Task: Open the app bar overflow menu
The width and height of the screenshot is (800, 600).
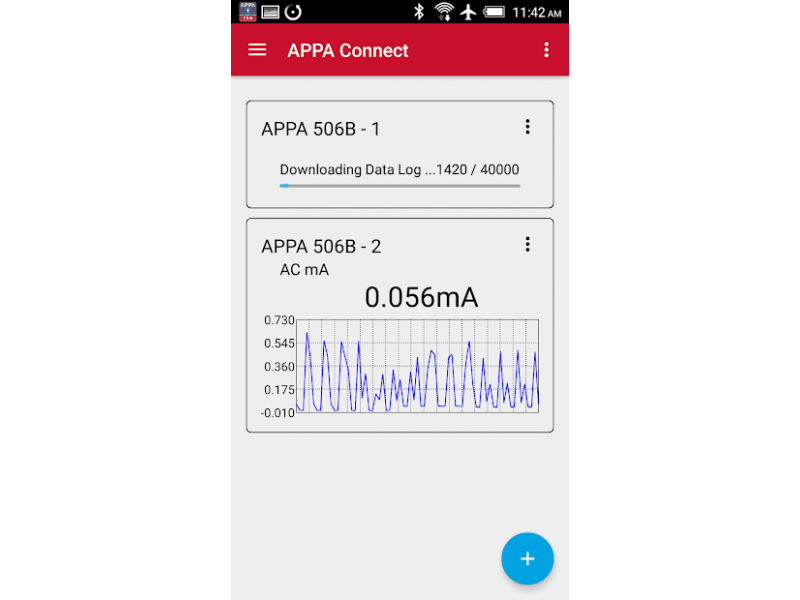Action: pos(546,50)
